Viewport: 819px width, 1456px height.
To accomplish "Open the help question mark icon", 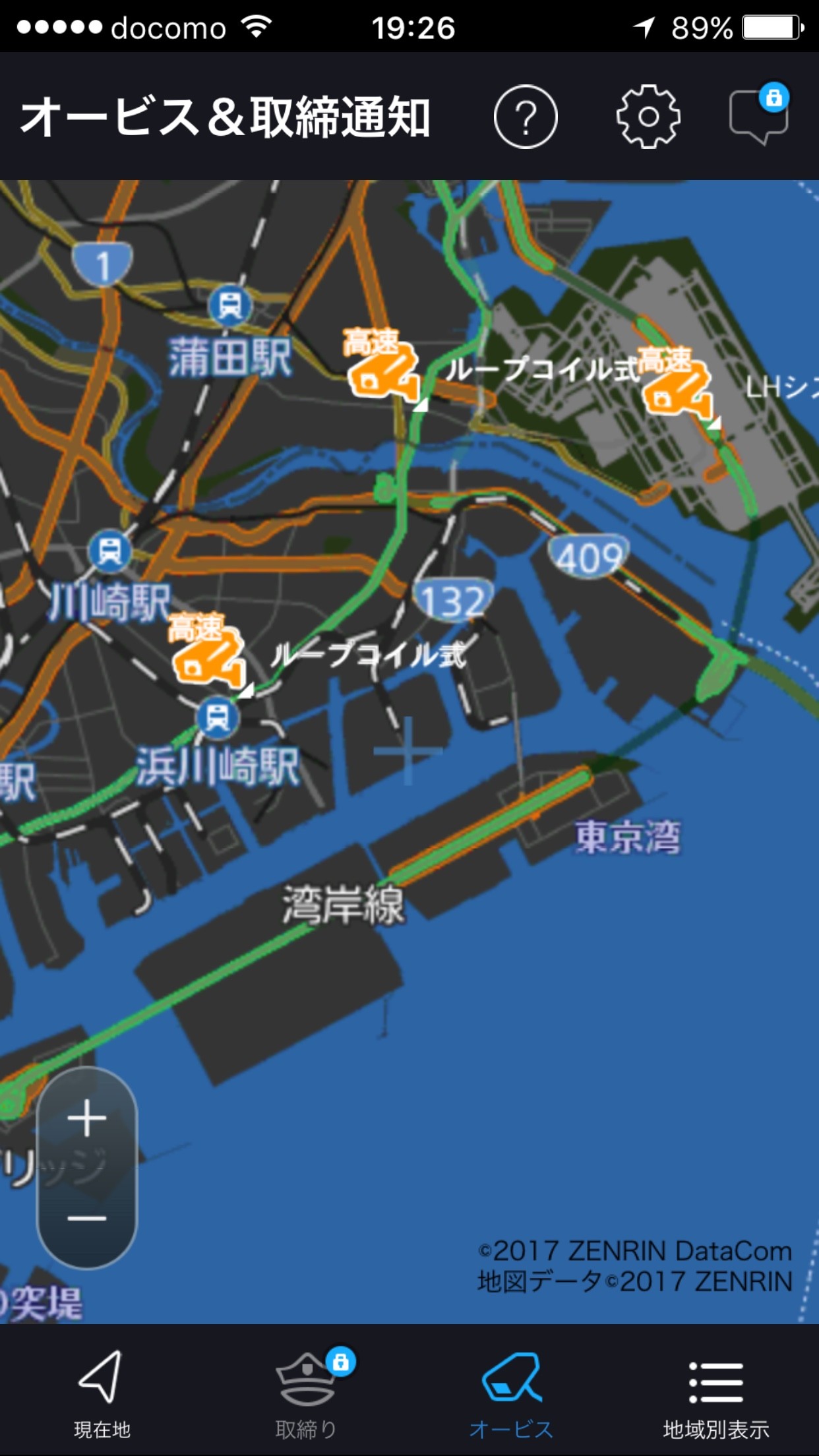I will click(526, 117).
